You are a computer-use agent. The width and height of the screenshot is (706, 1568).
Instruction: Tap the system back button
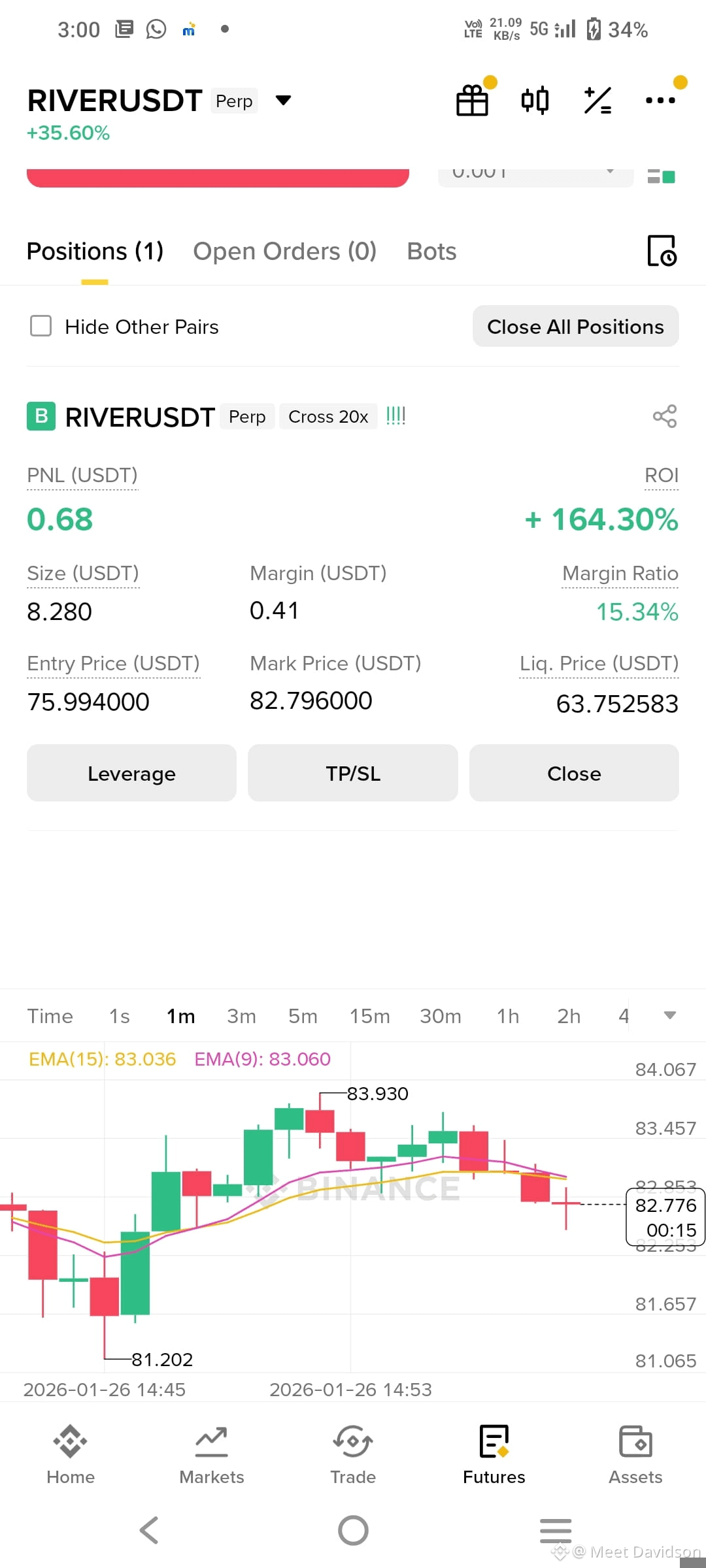pyautogui.click(x=150, y=1530)
